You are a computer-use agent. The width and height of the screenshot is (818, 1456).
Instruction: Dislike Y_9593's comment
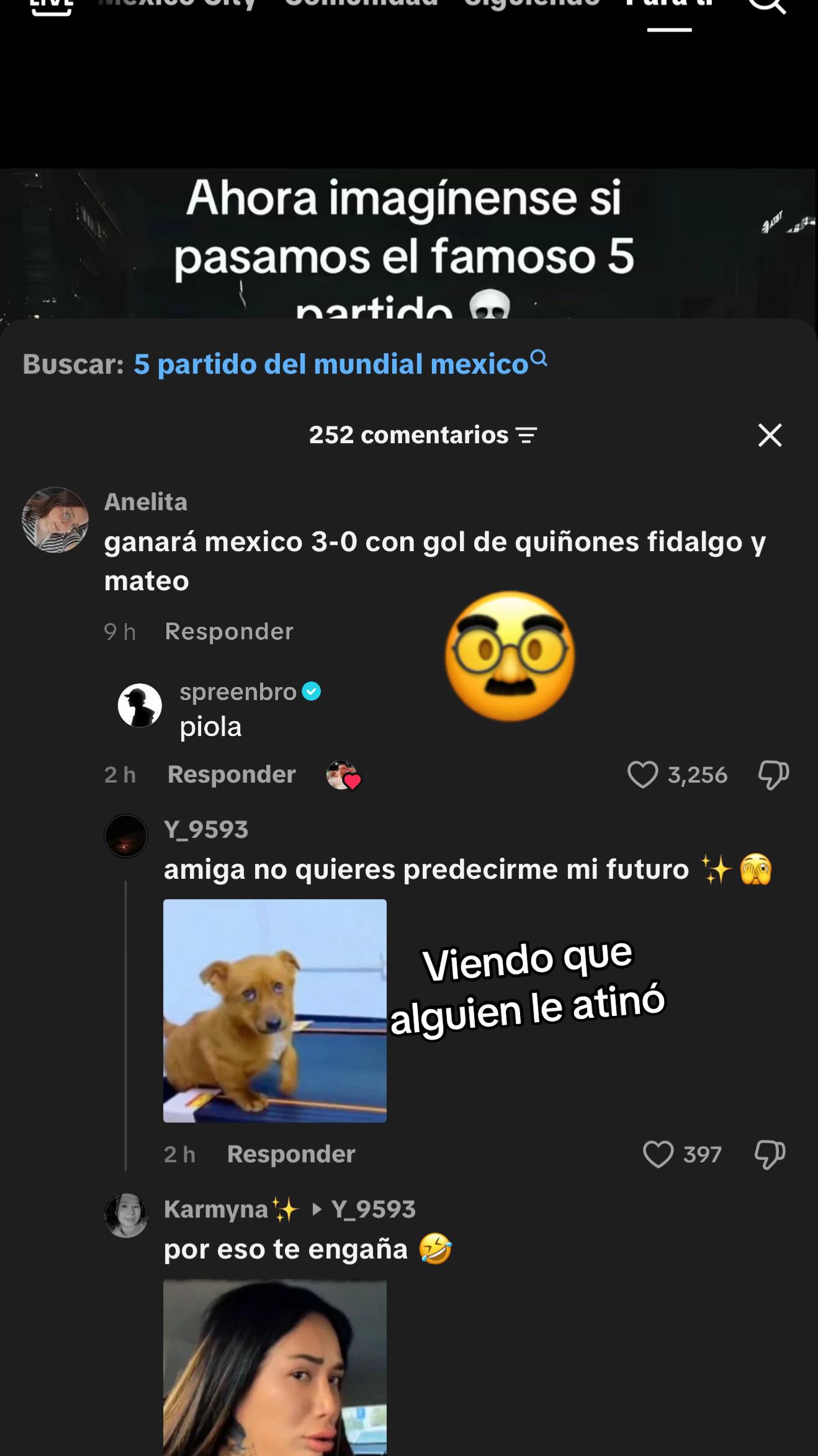[x=770, y=1154]
